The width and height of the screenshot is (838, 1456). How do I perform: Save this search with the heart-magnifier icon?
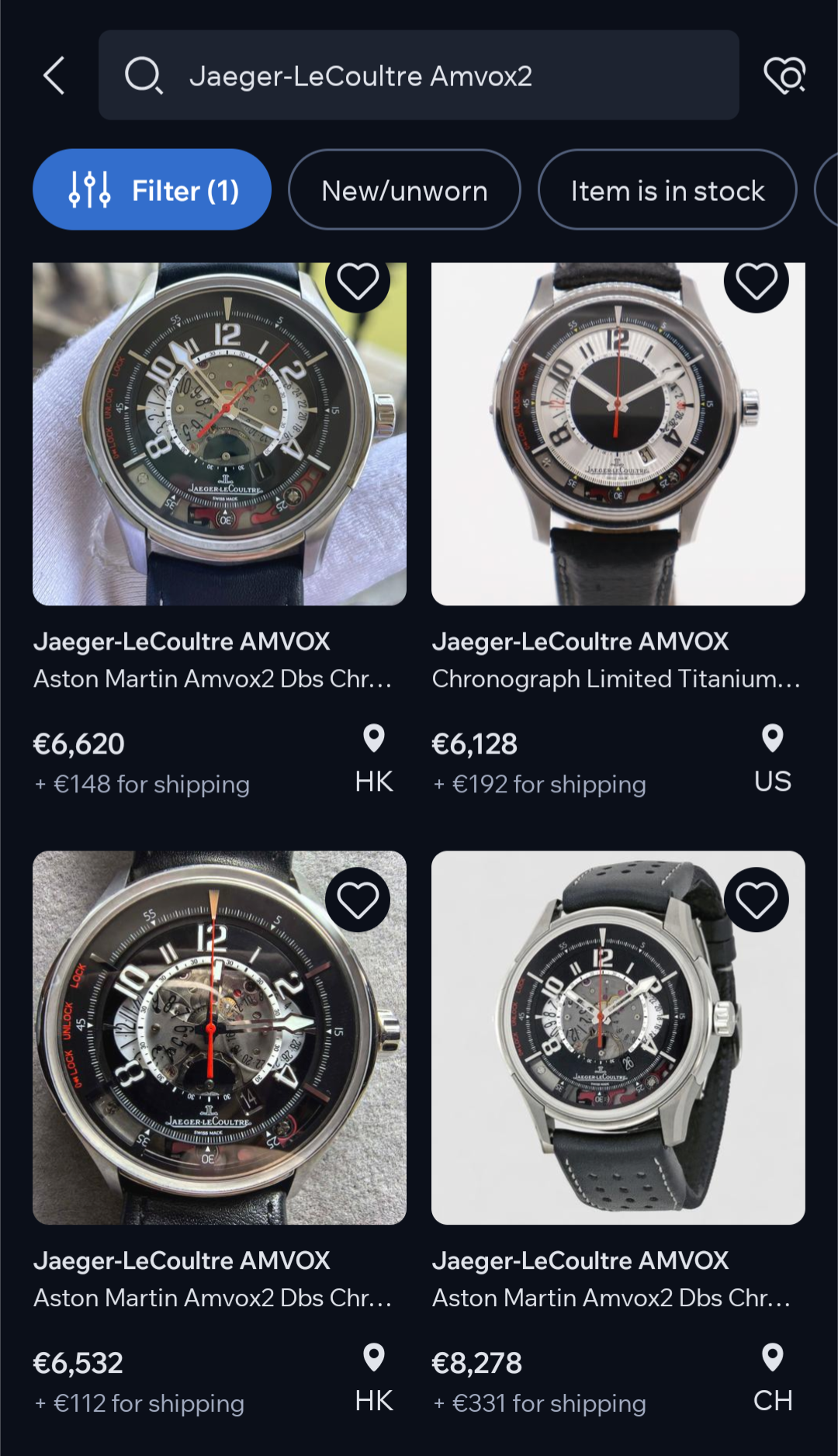[x=784, y=76]
